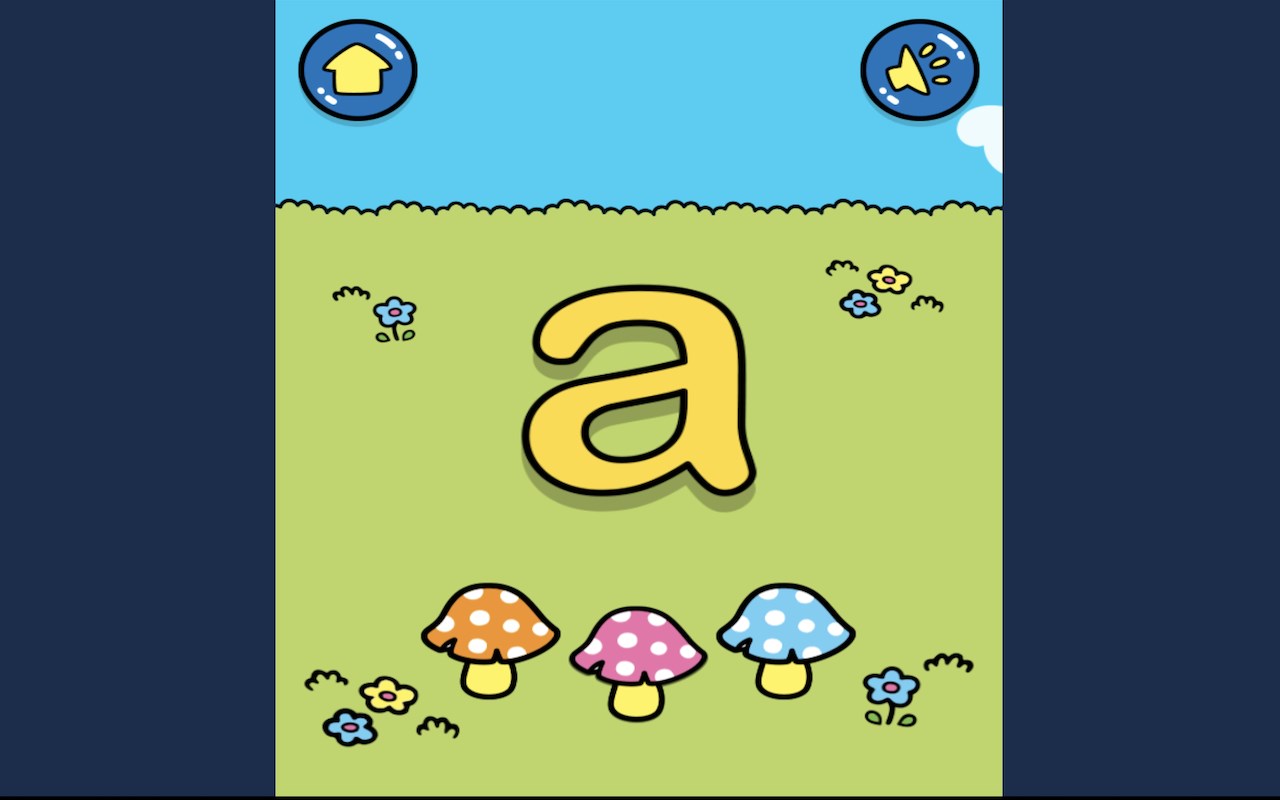Go back to the home screen

pos(358,70)
